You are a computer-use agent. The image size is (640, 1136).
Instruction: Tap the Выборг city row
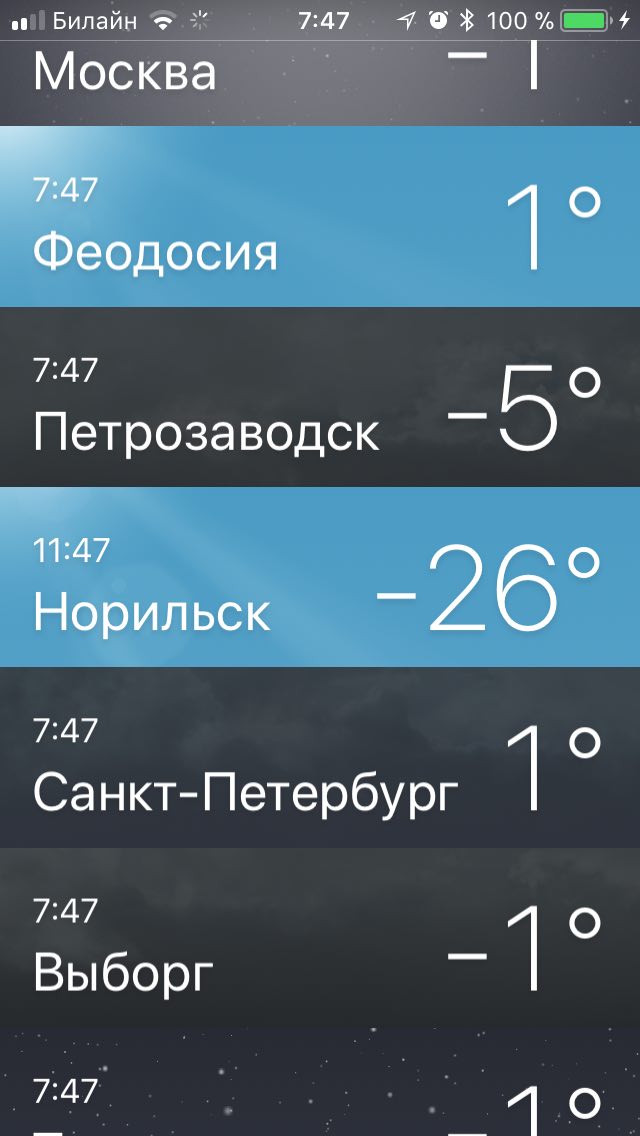(x=320, y=938)
